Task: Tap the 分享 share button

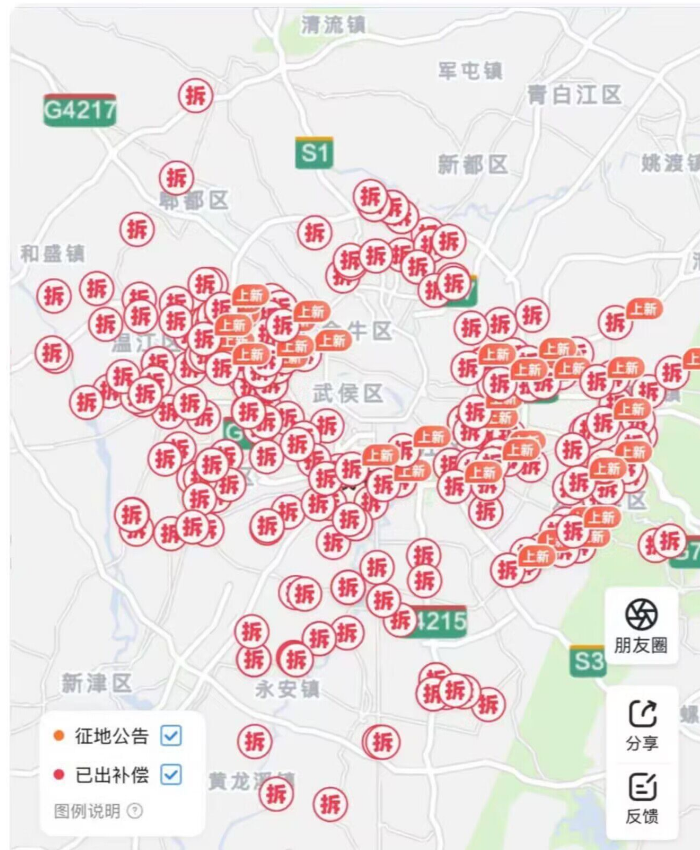Action: 642,724
